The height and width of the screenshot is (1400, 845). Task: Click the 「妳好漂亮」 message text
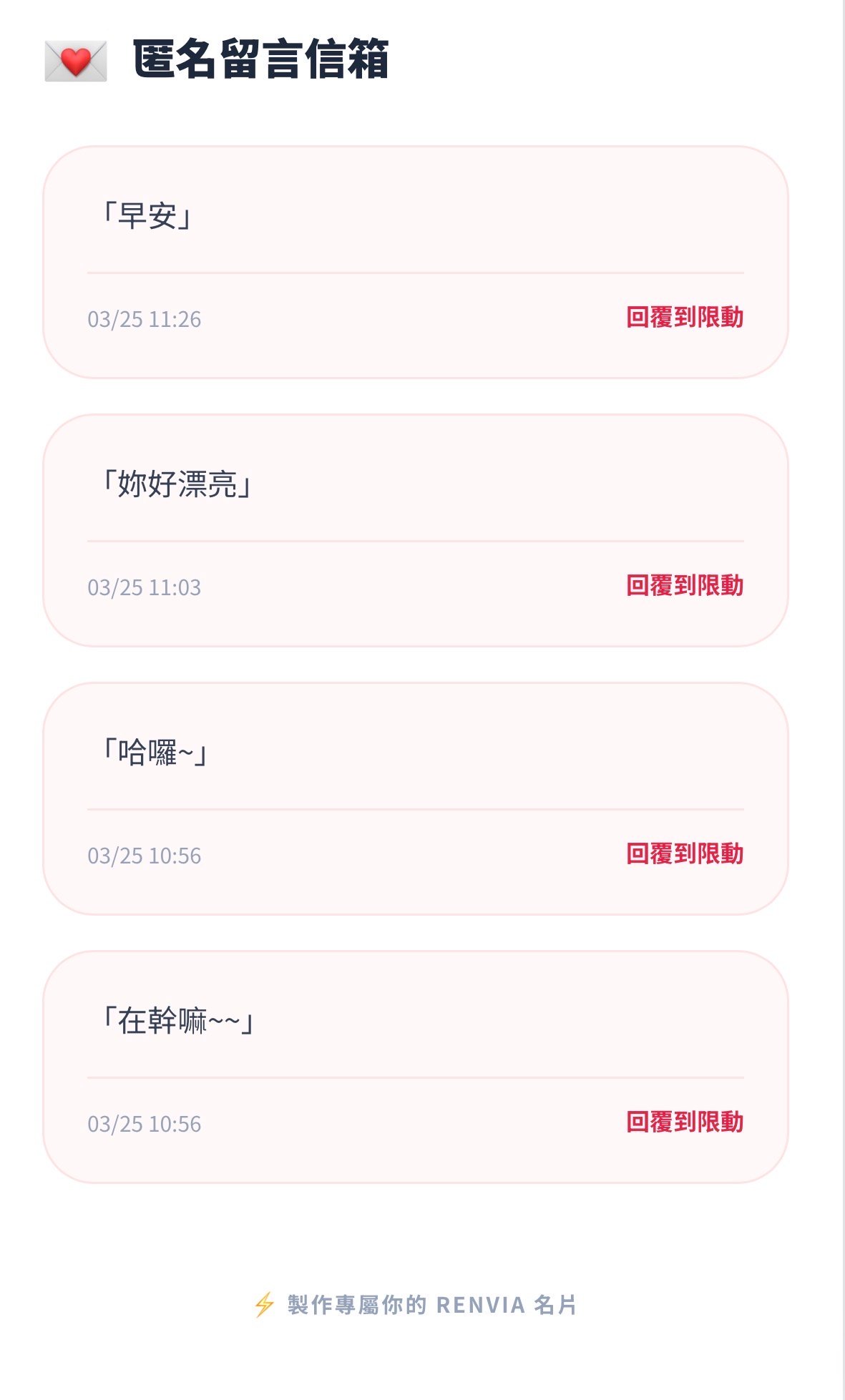click(x=179, y=482)
